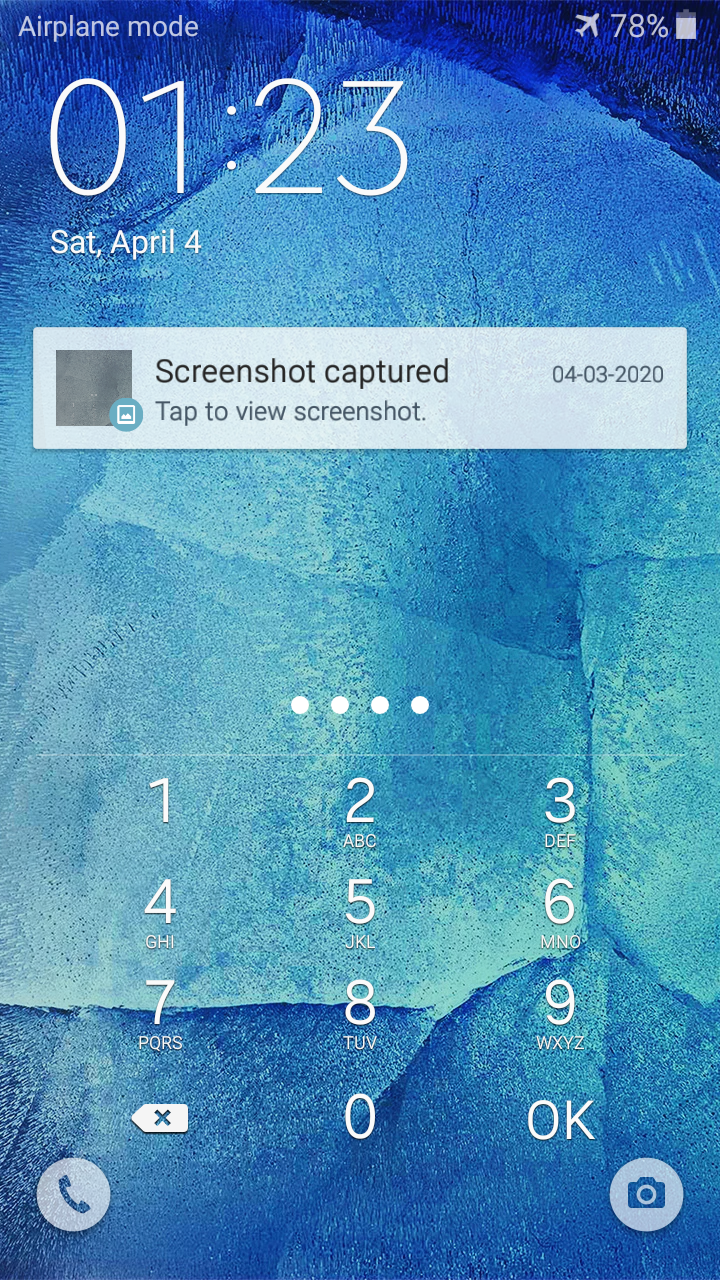
Task: Delete the last PIN digit with backspace
Action: 160,1118
